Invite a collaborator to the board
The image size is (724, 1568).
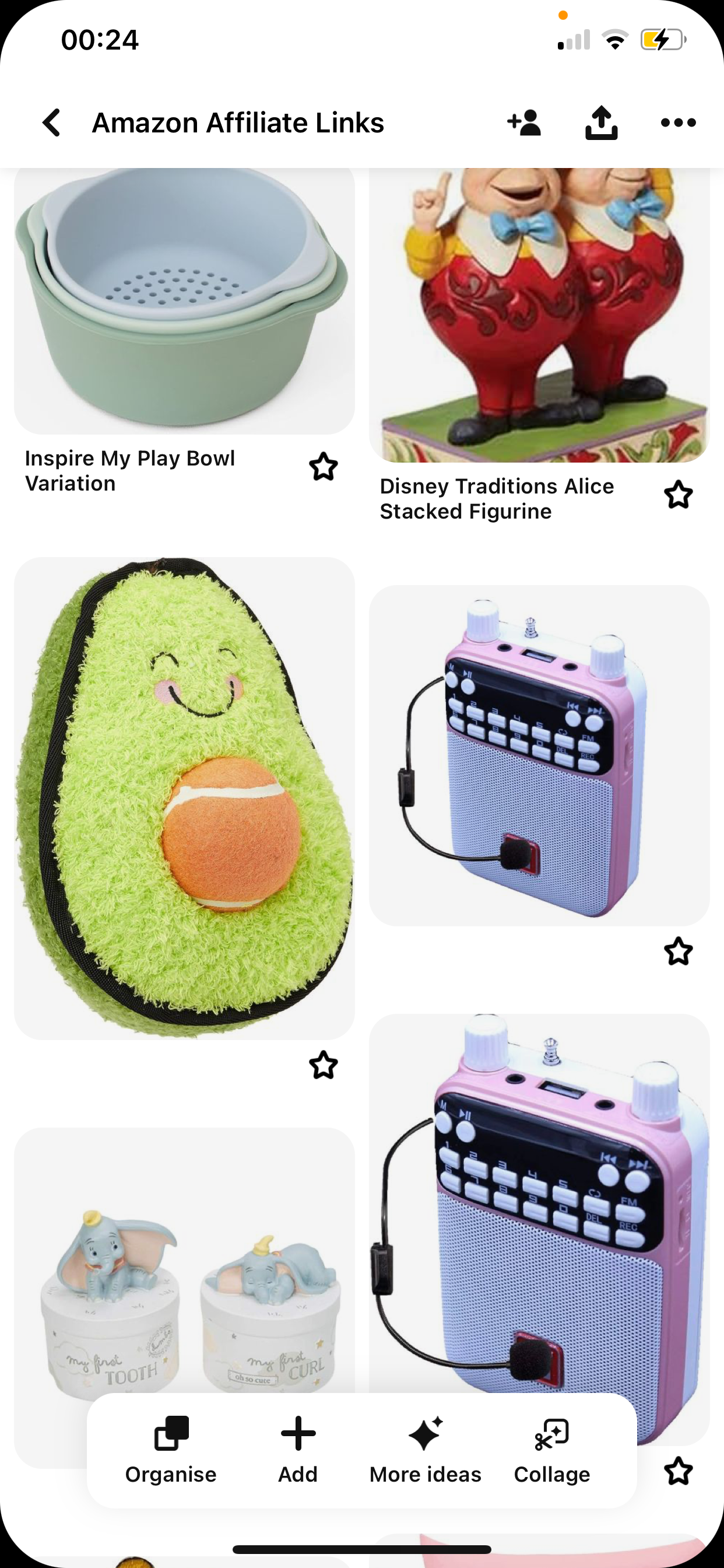pos(524,123)
